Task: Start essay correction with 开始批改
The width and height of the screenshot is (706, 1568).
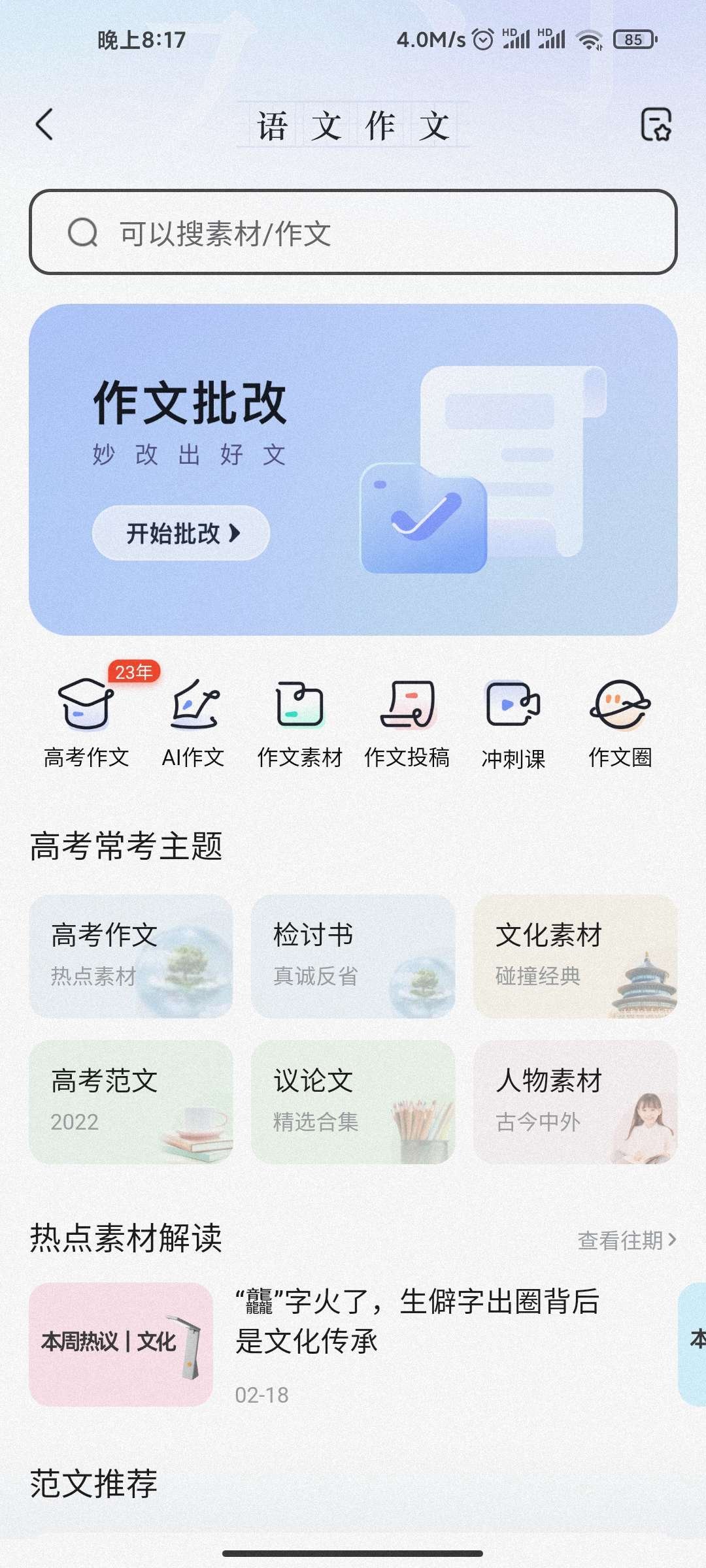Action: click(181, 533)
